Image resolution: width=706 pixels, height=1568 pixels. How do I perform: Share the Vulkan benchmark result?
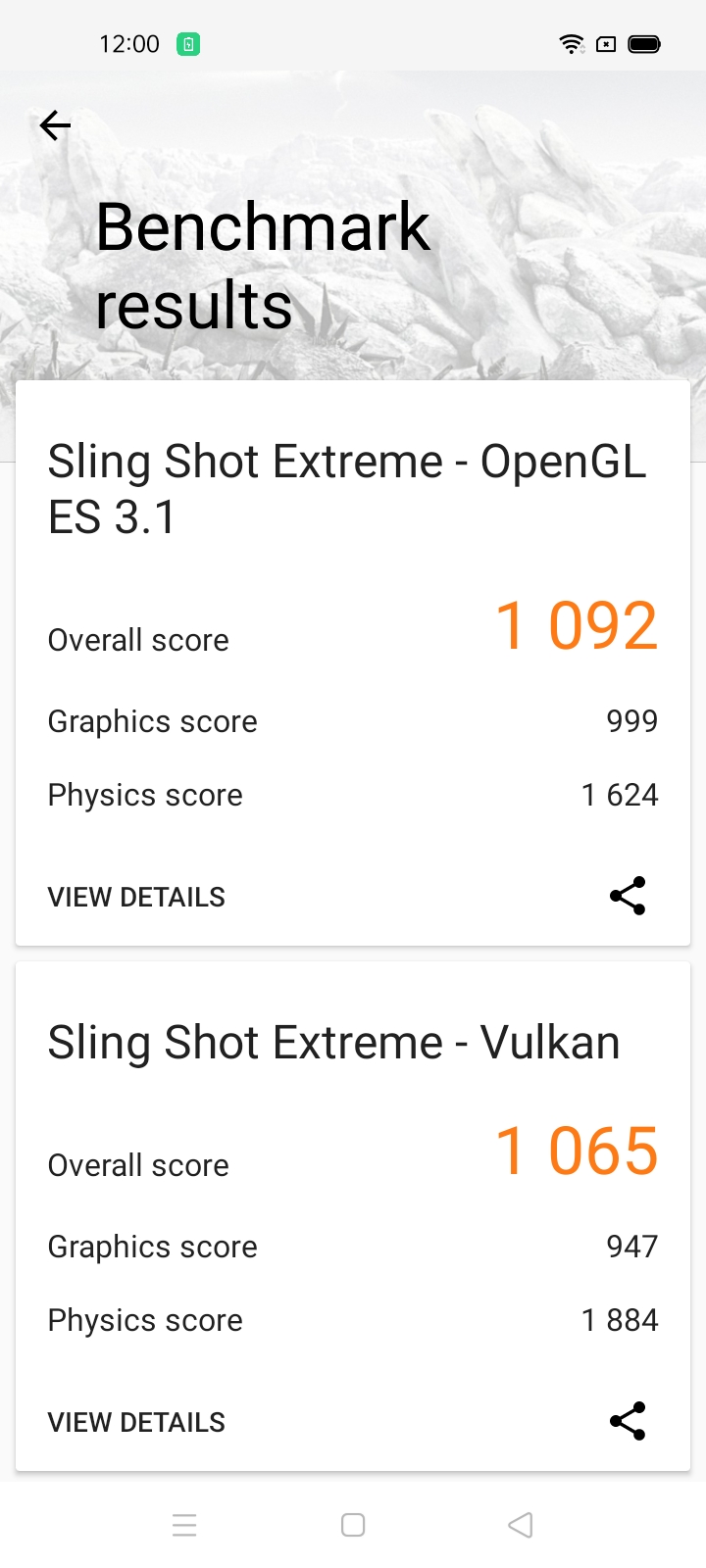628,1421
